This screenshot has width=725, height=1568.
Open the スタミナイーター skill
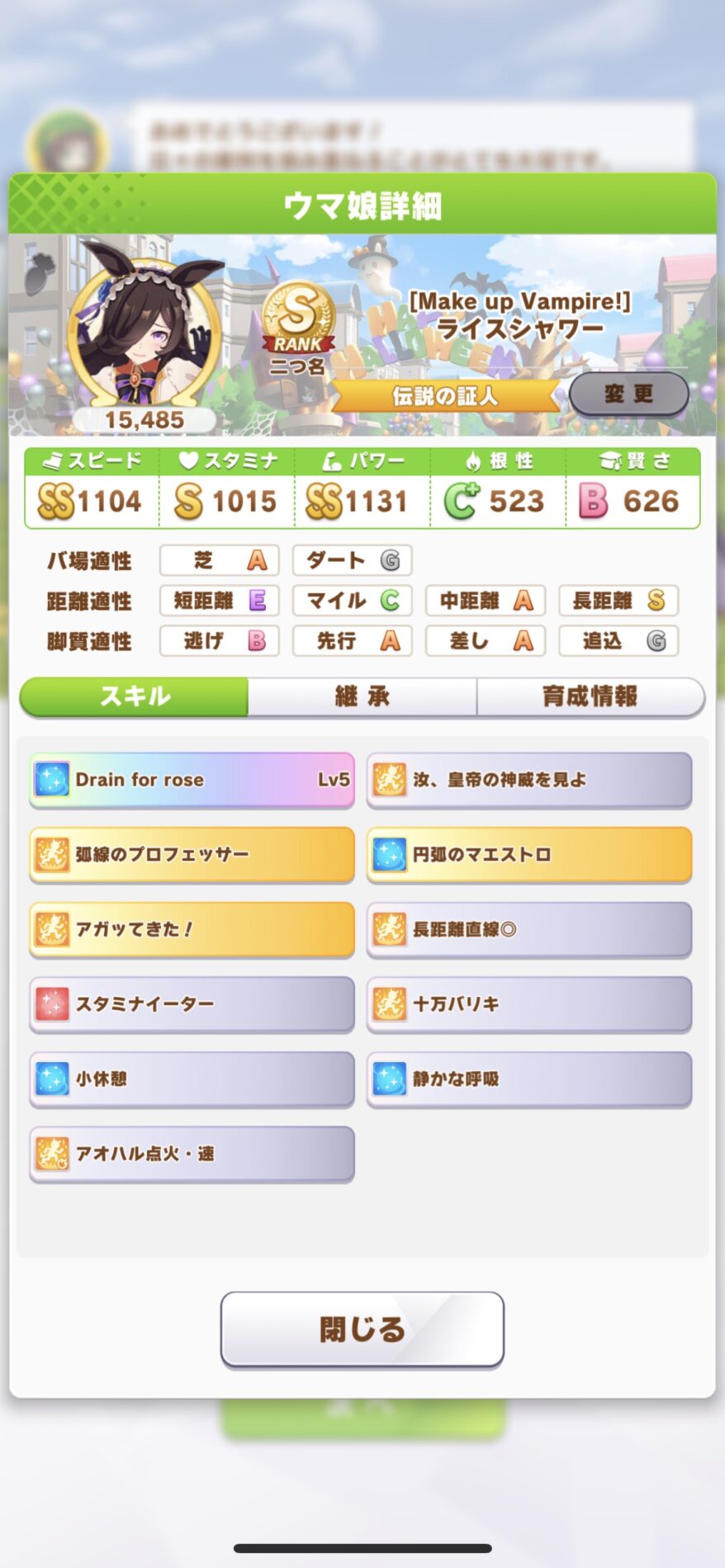pos(192,1004)
